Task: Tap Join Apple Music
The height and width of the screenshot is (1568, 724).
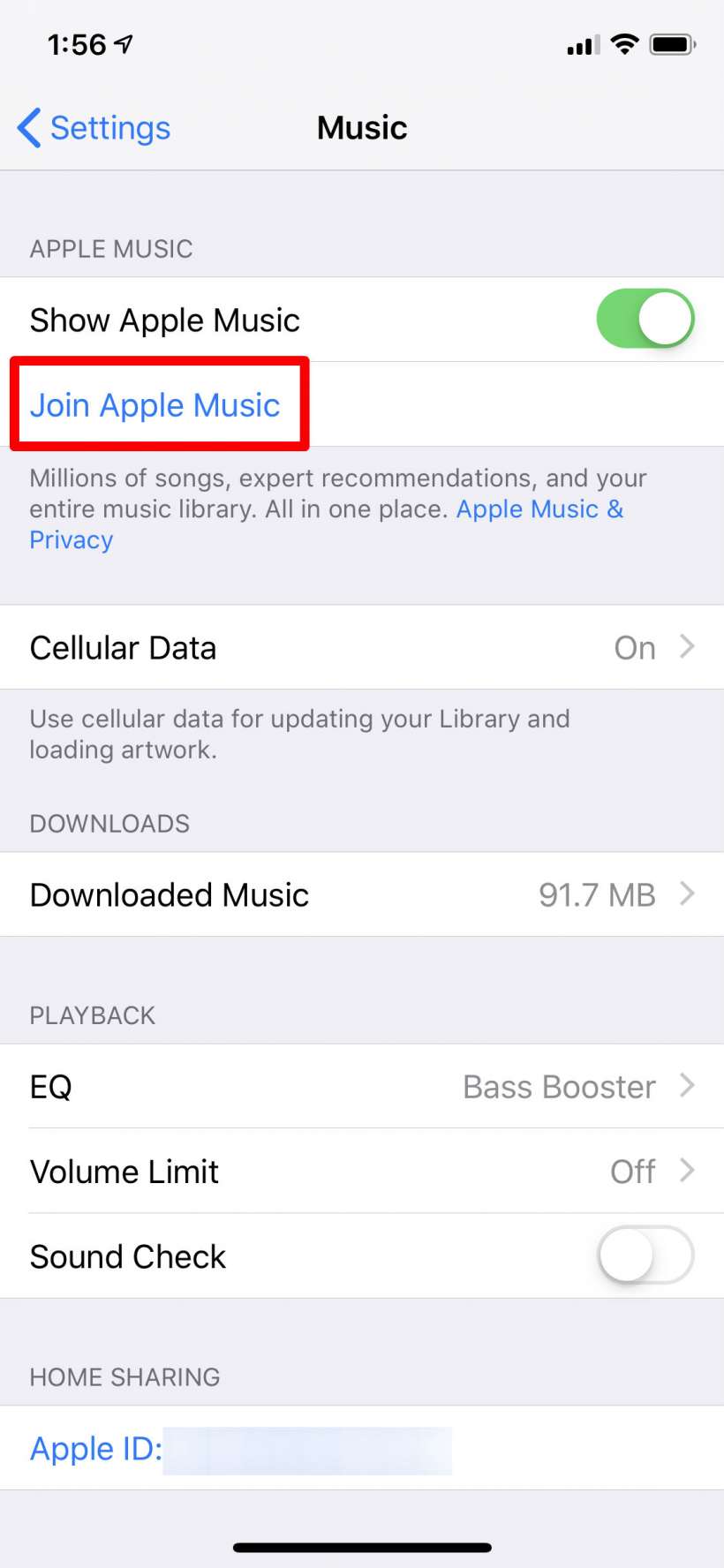Action: pyautogui.click(x=155, y=405)
